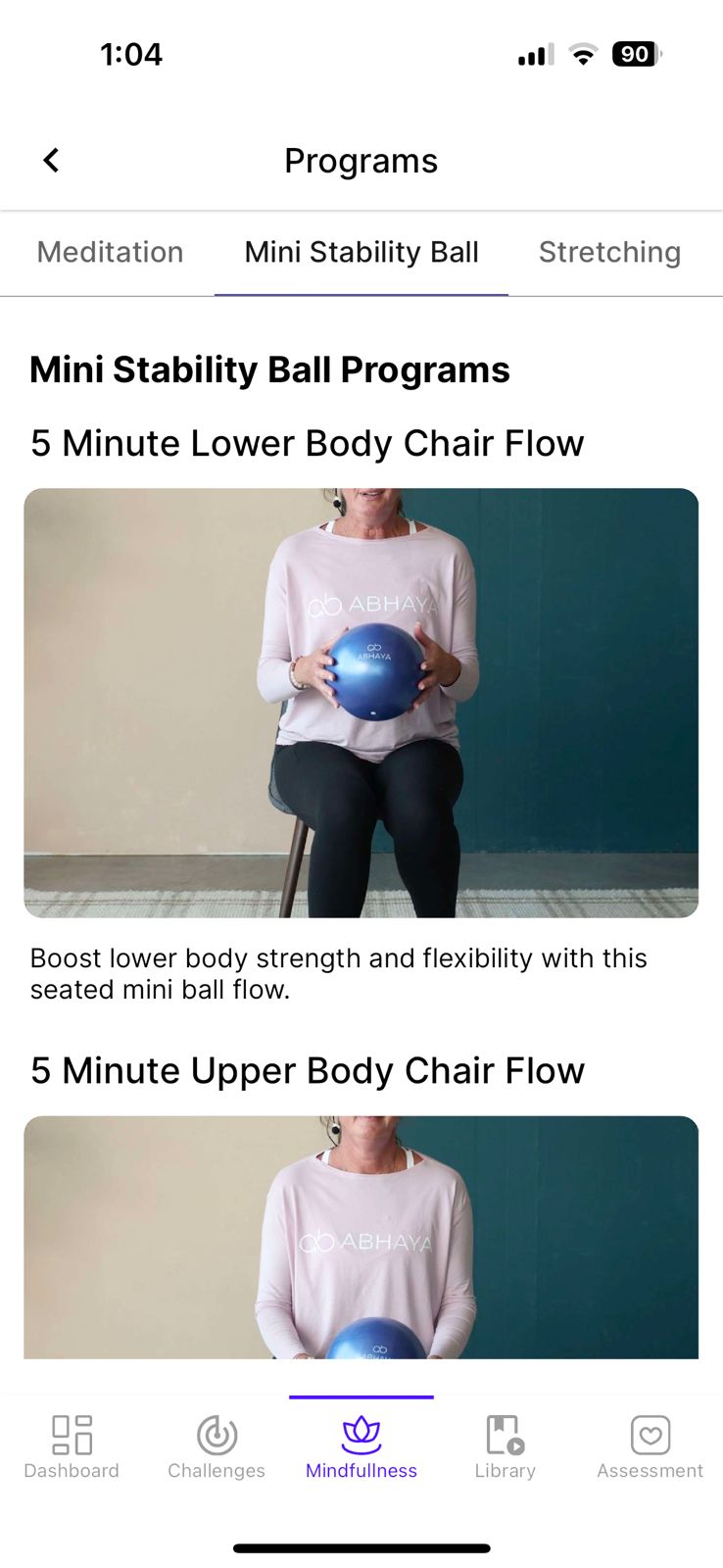This screenshot has height=1568, width=723.
Task: Go to Dashboard in the bottom navigation
Action: coord(72,1446)
